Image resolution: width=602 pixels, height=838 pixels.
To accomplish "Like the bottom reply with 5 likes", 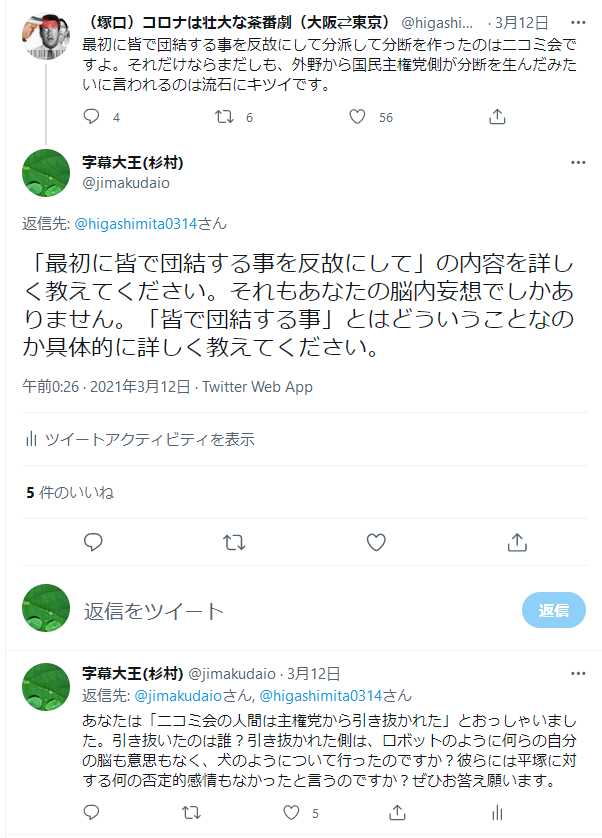I will coord(294,813).
